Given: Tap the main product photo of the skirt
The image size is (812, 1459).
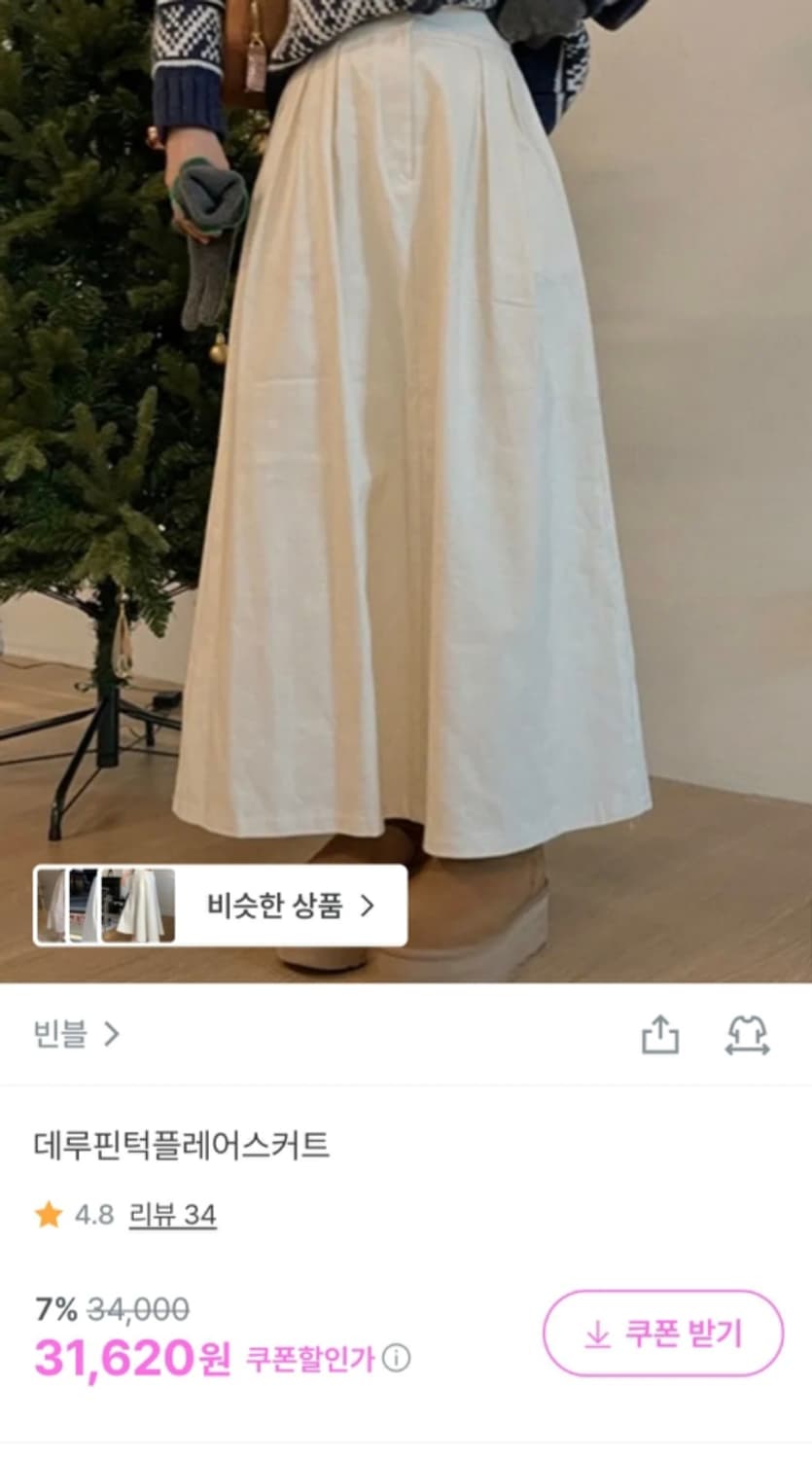Looking at the screenshot, I should (406, 438).
